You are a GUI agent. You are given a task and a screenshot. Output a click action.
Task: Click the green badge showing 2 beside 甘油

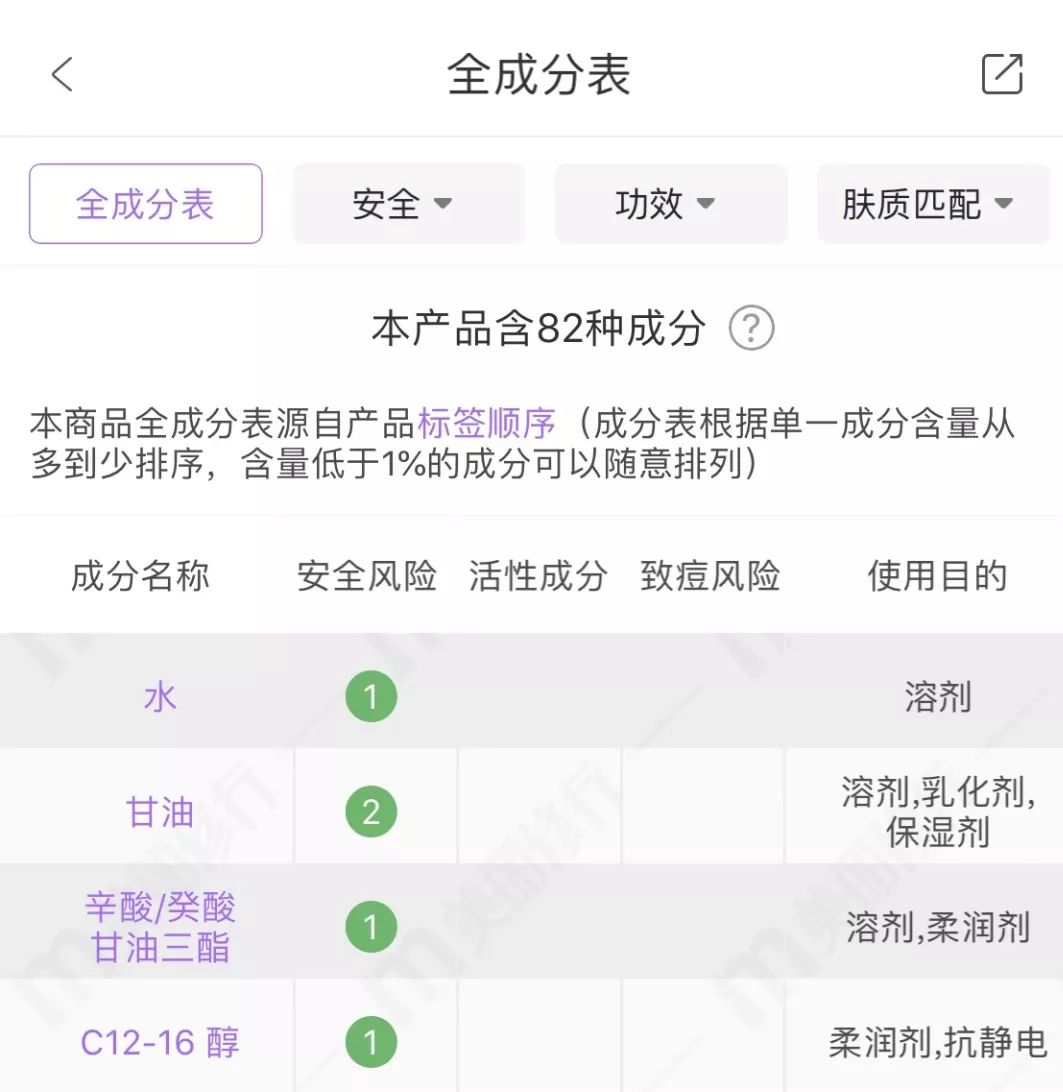(x=371, y=813)
